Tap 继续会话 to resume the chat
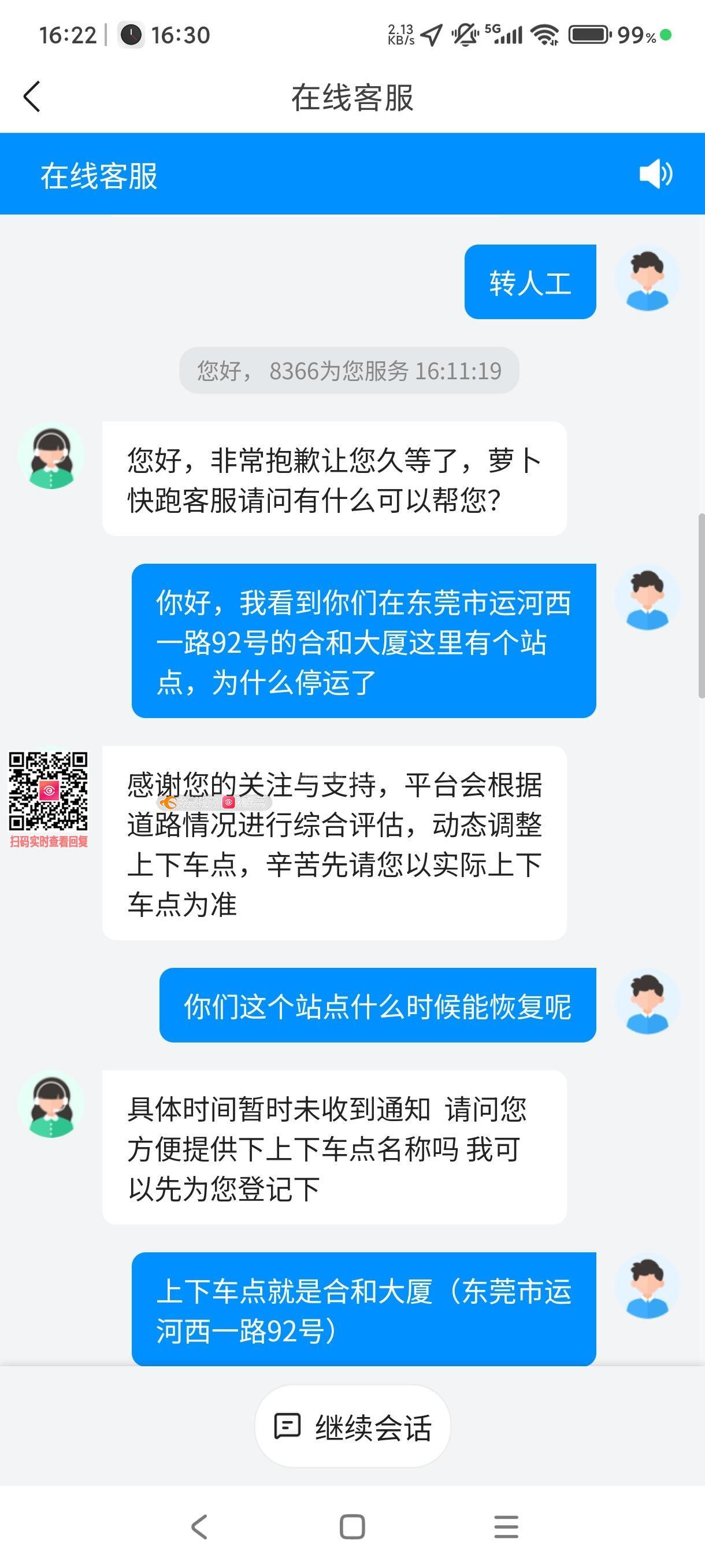This screenshot has width=705, height=1568. [352, 1428]
